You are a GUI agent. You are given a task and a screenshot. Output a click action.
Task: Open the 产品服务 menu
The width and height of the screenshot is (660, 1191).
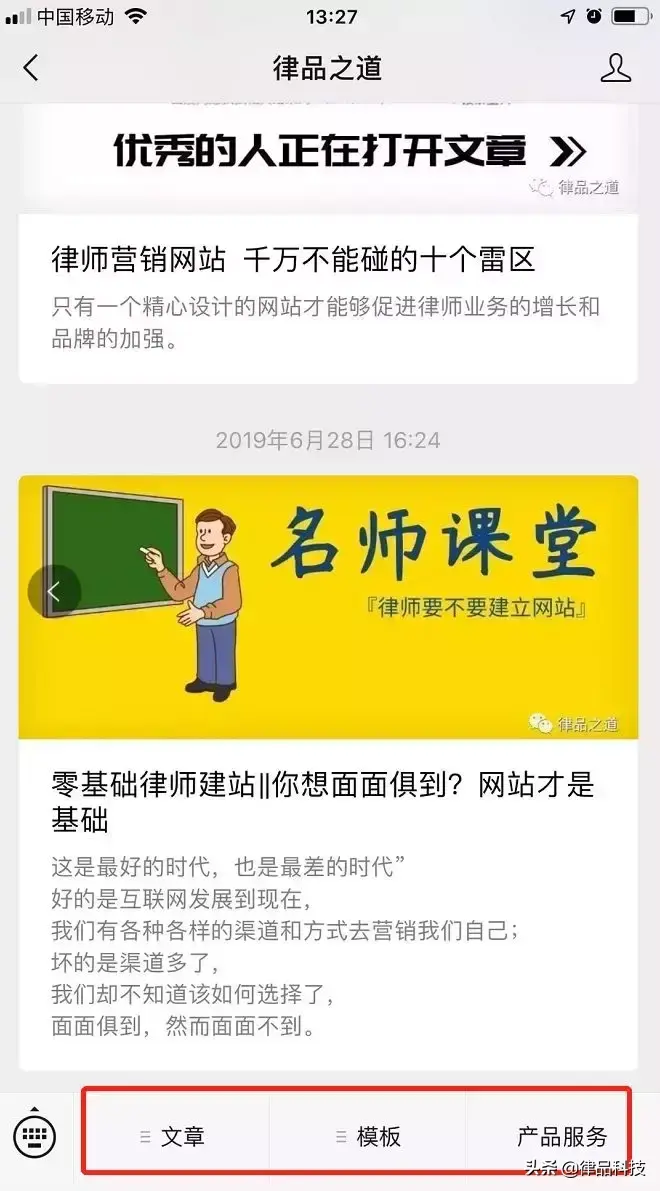(x=561, y=1137)
